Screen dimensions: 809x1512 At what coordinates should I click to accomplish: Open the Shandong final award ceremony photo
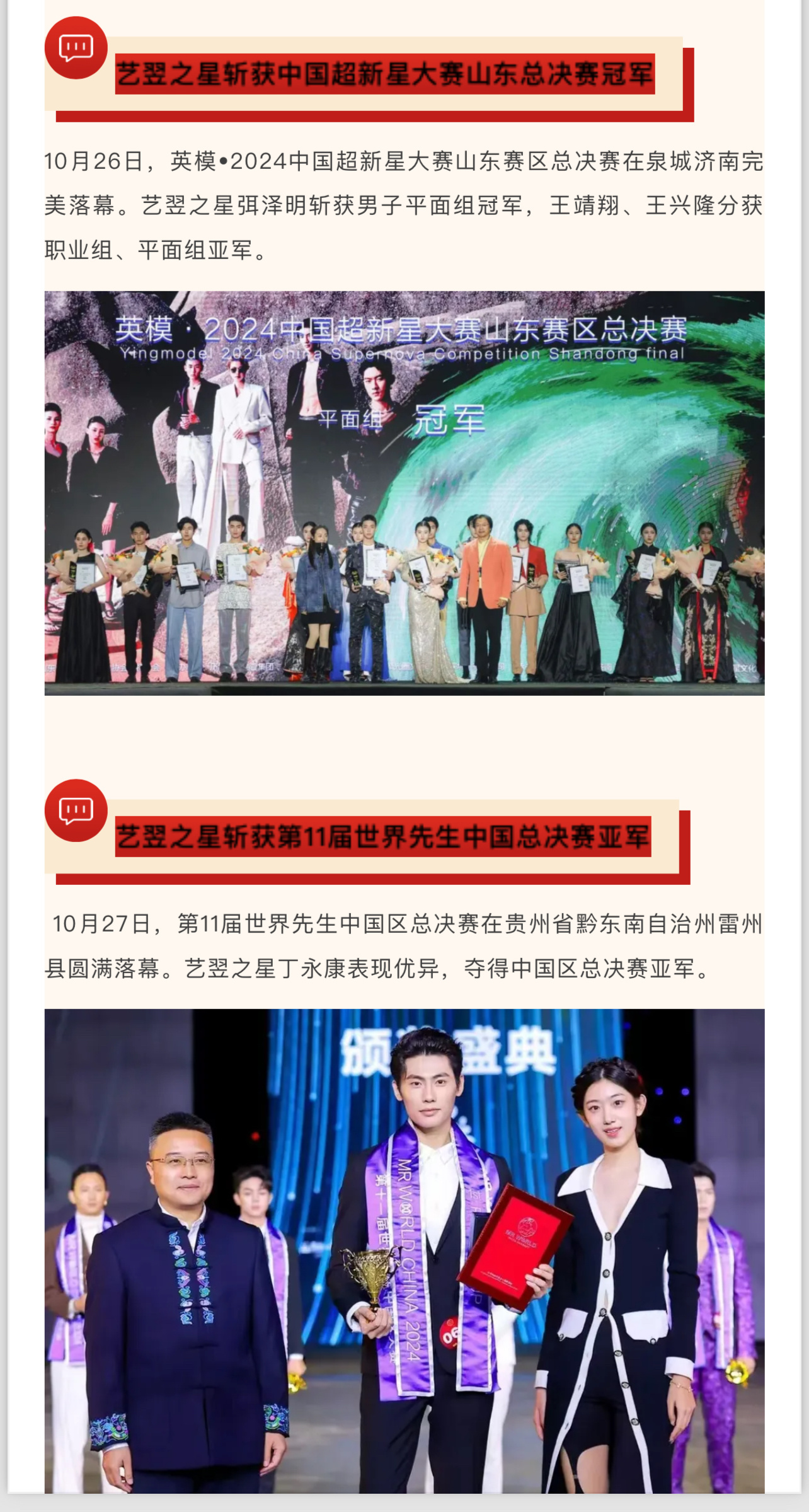pos(404,493)
